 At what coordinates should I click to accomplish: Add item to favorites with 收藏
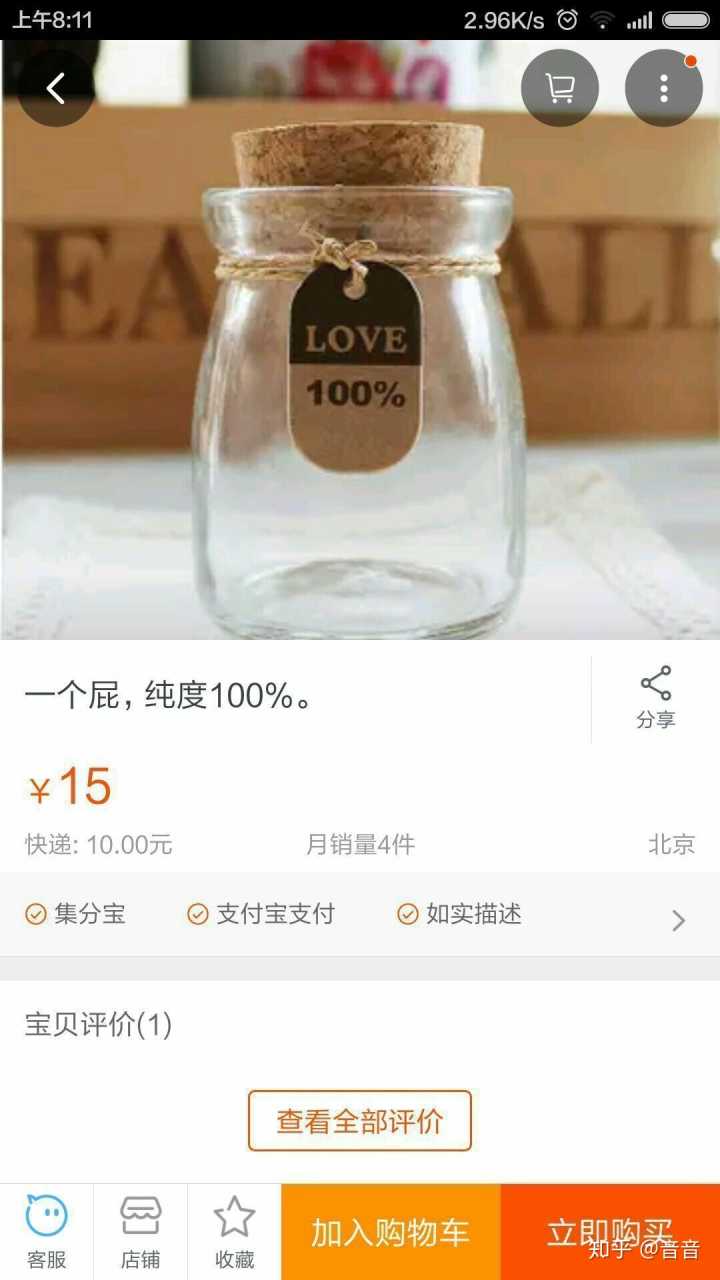pyautogui.click(x=234, y=1232)
